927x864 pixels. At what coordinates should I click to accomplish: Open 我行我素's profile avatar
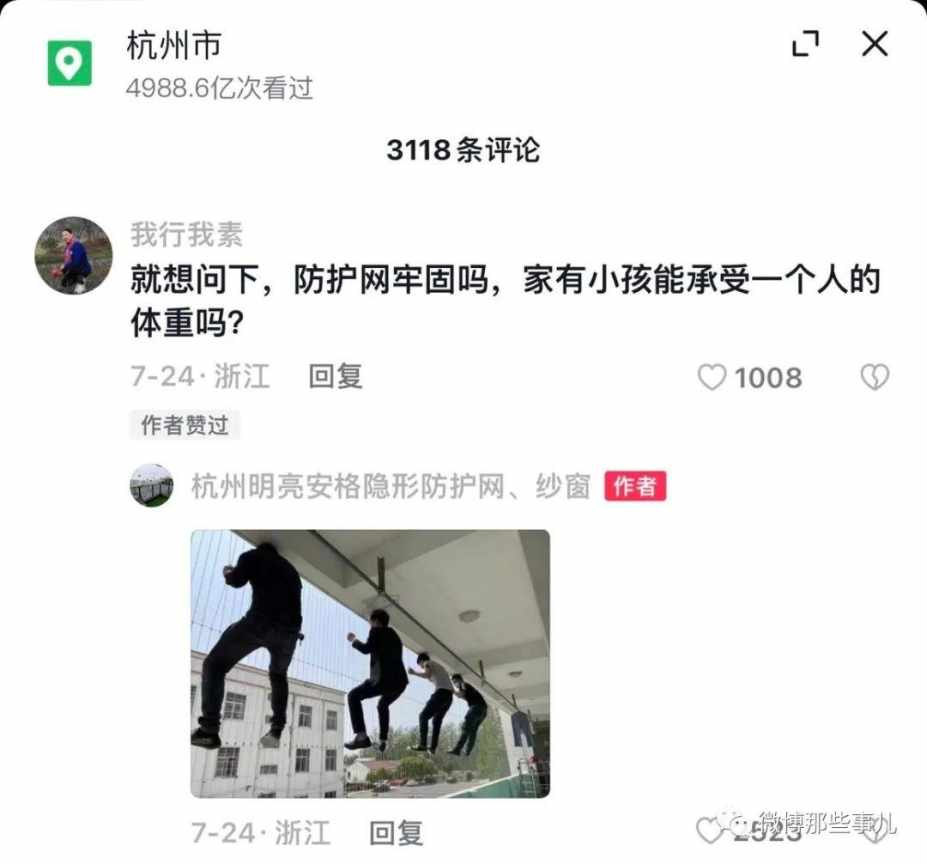point(74,255)
